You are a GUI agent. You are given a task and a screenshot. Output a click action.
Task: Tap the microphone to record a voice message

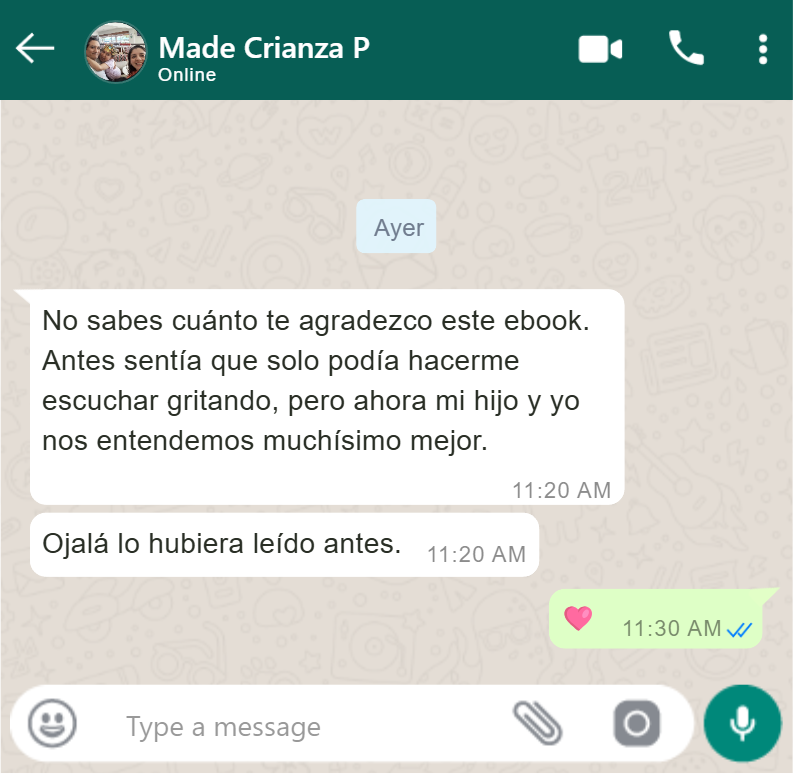[742, 723]
